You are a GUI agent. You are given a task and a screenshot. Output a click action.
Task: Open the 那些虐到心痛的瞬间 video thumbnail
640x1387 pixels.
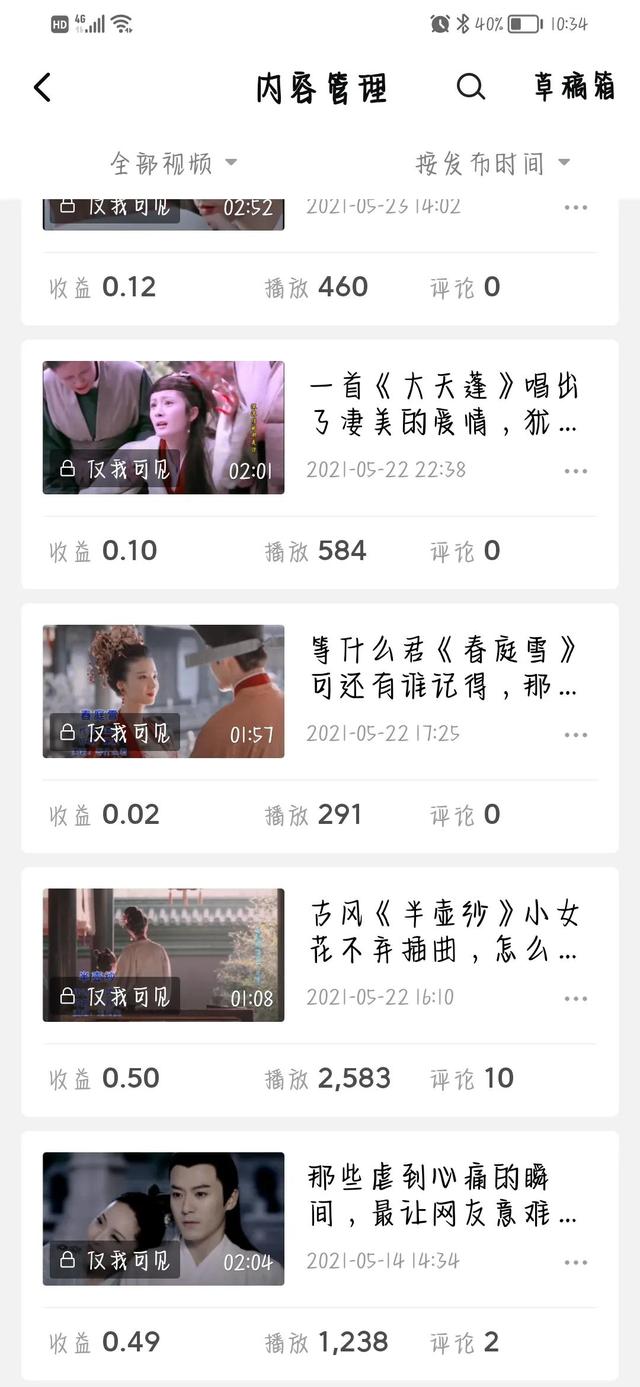coord(163,1219)
